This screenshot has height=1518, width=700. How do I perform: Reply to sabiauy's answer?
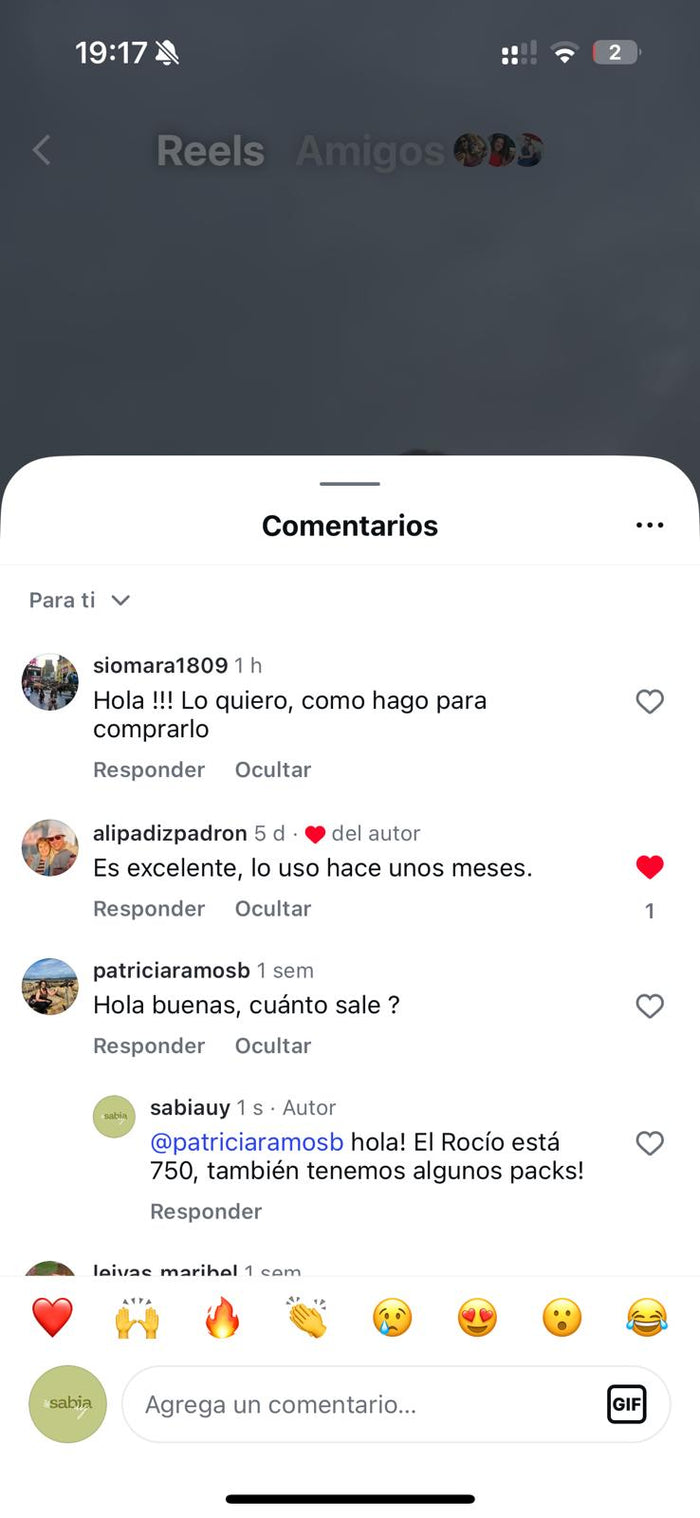pos(206,1212)
